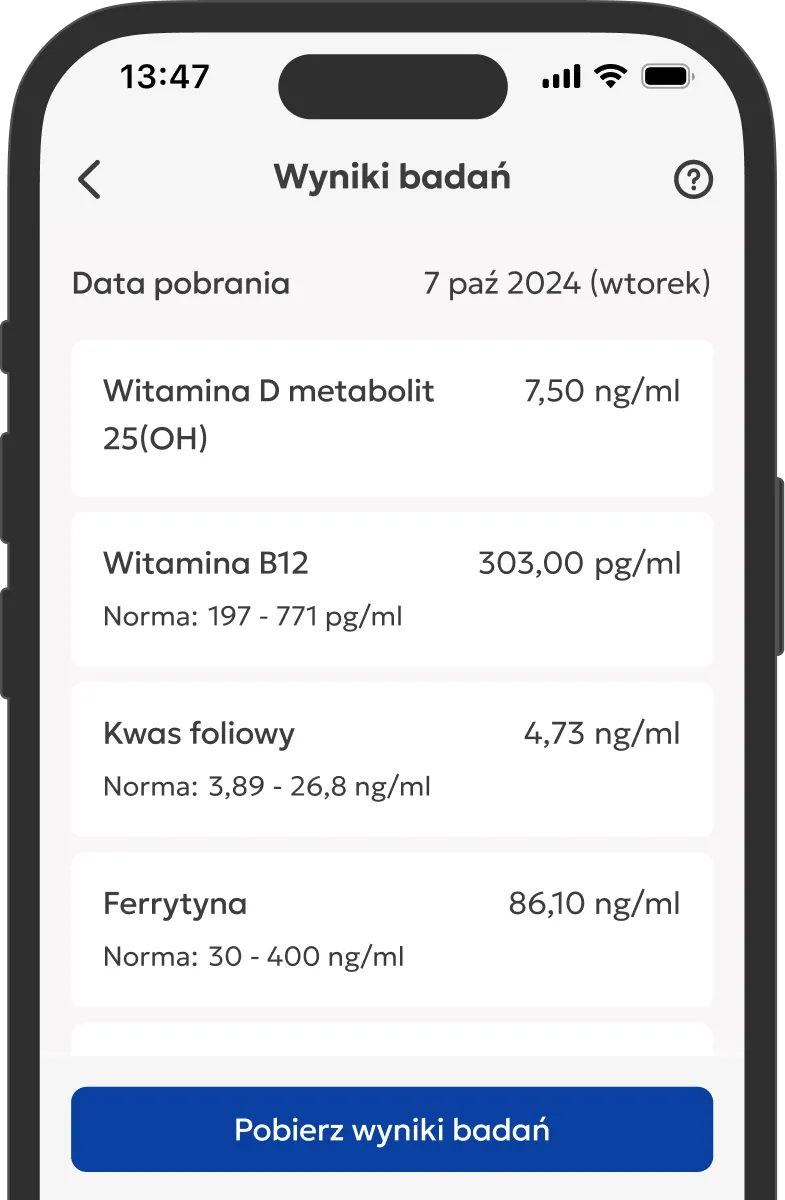Tap the Dynamic Island area
Screen dimensions: 785x1200
click(x=392, y=86)
